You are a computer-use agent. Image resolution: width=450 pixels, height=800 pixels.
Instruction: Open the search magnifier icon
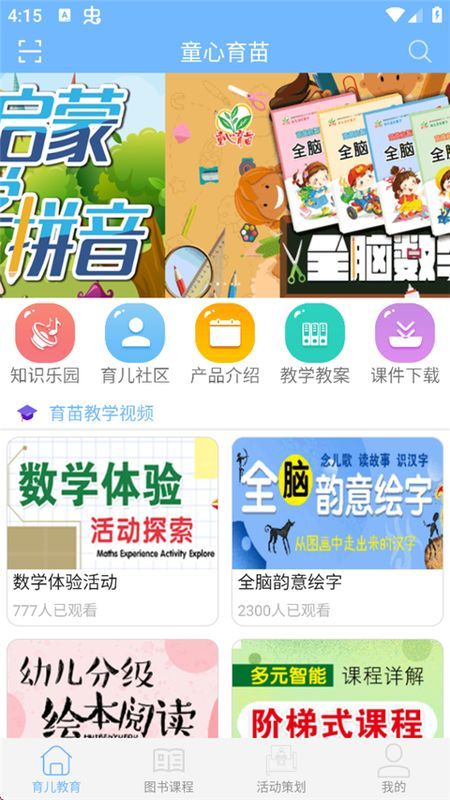419,51
